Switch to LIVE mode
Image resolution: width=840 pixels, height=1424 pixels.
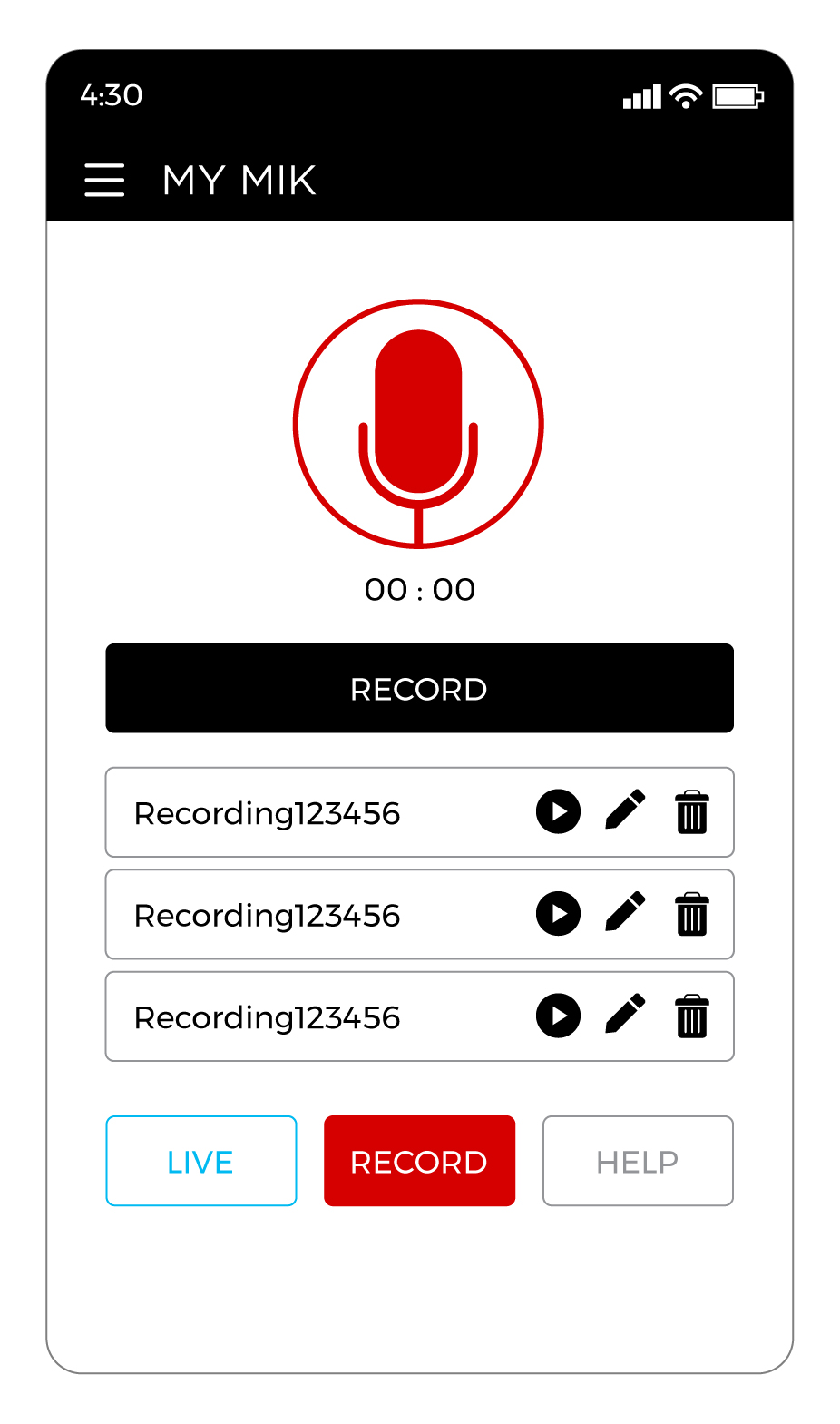click(x=200, y=1161)
